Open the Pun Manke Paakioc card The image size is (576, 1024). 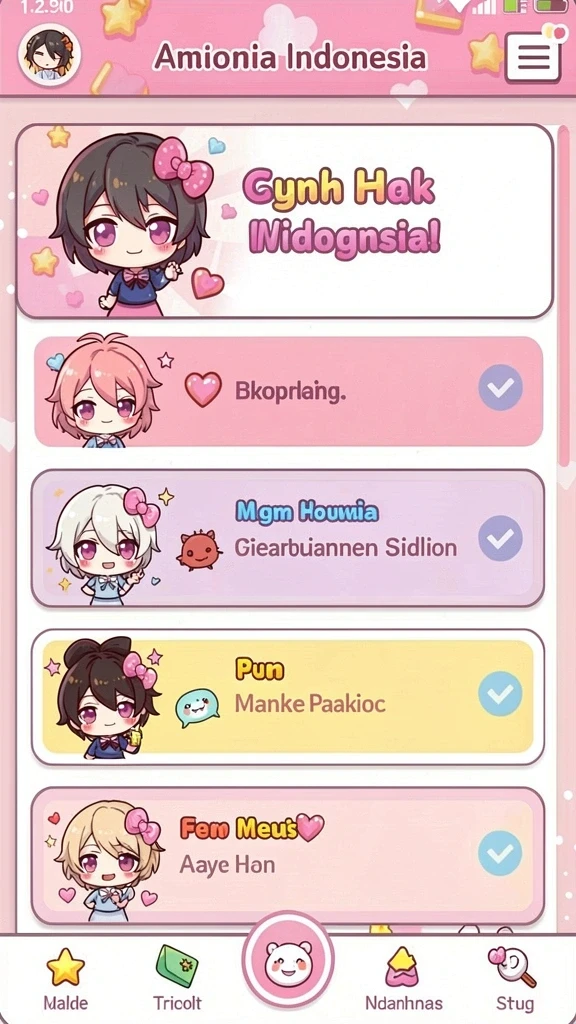click(288, 697)
